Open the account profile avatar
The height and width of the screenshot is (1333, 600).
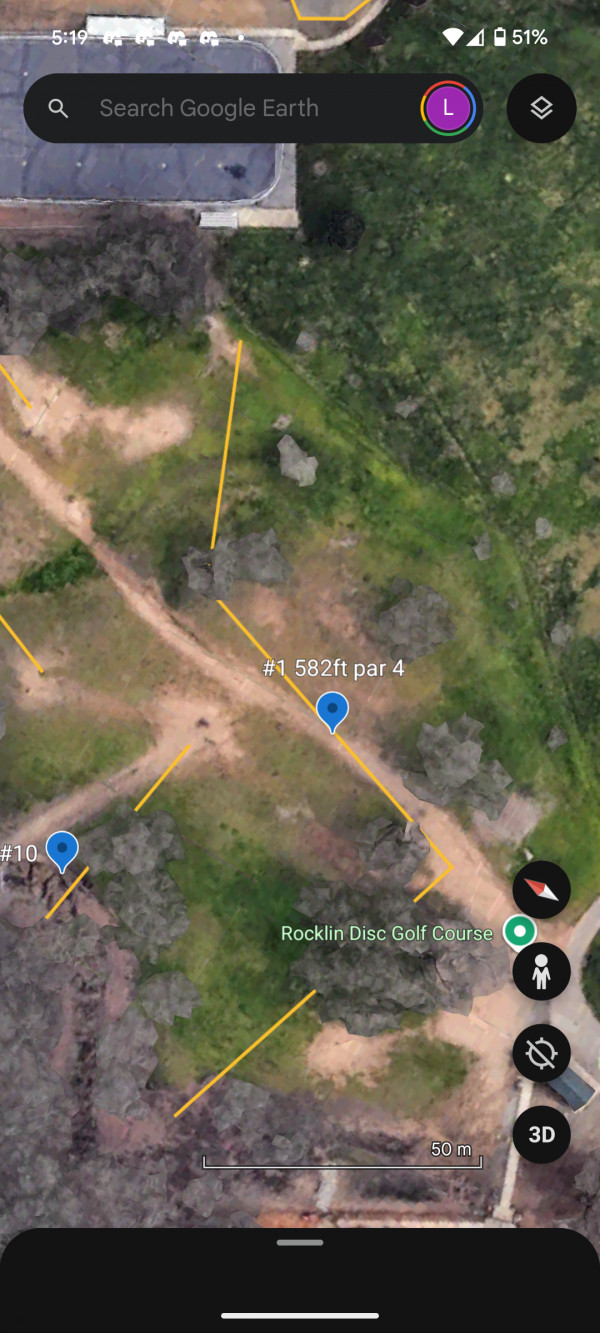tap(448, 108)
